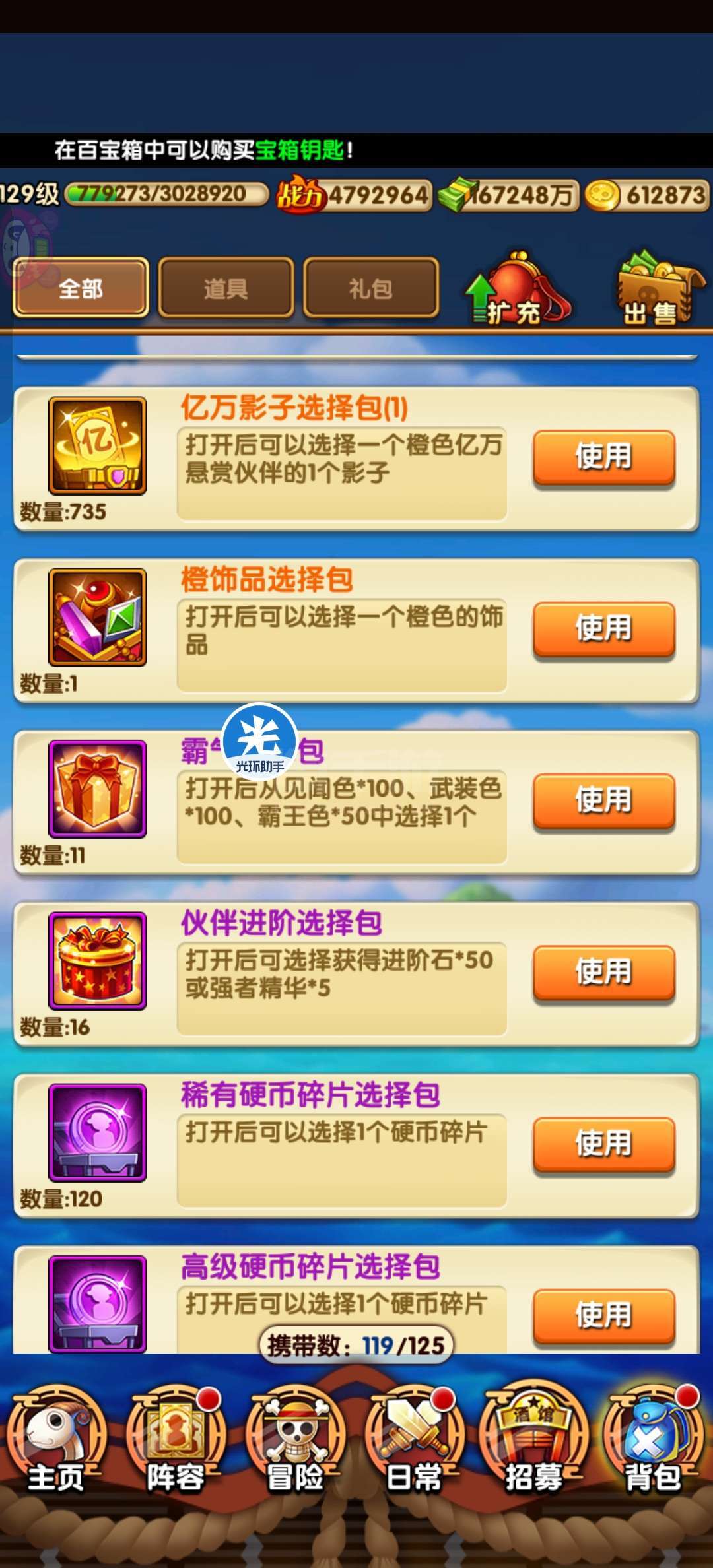The height and width of the screenshot is (1568, 713).
Task: Tap the 背包 backpack tab
Action: [653, 1440]
